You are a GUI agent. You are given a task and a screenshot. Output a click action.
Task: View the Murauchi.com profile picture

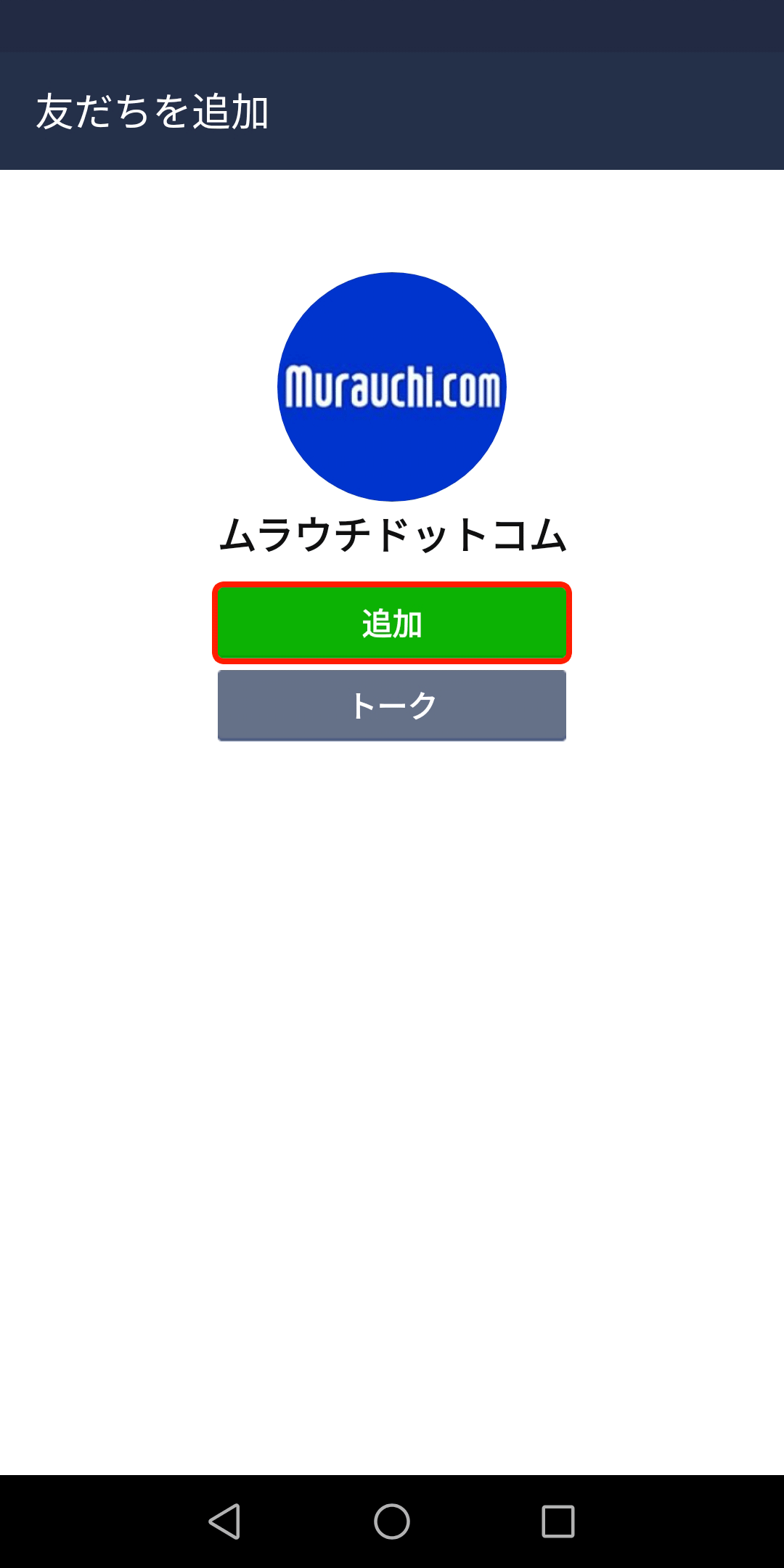tap(392, 387)
